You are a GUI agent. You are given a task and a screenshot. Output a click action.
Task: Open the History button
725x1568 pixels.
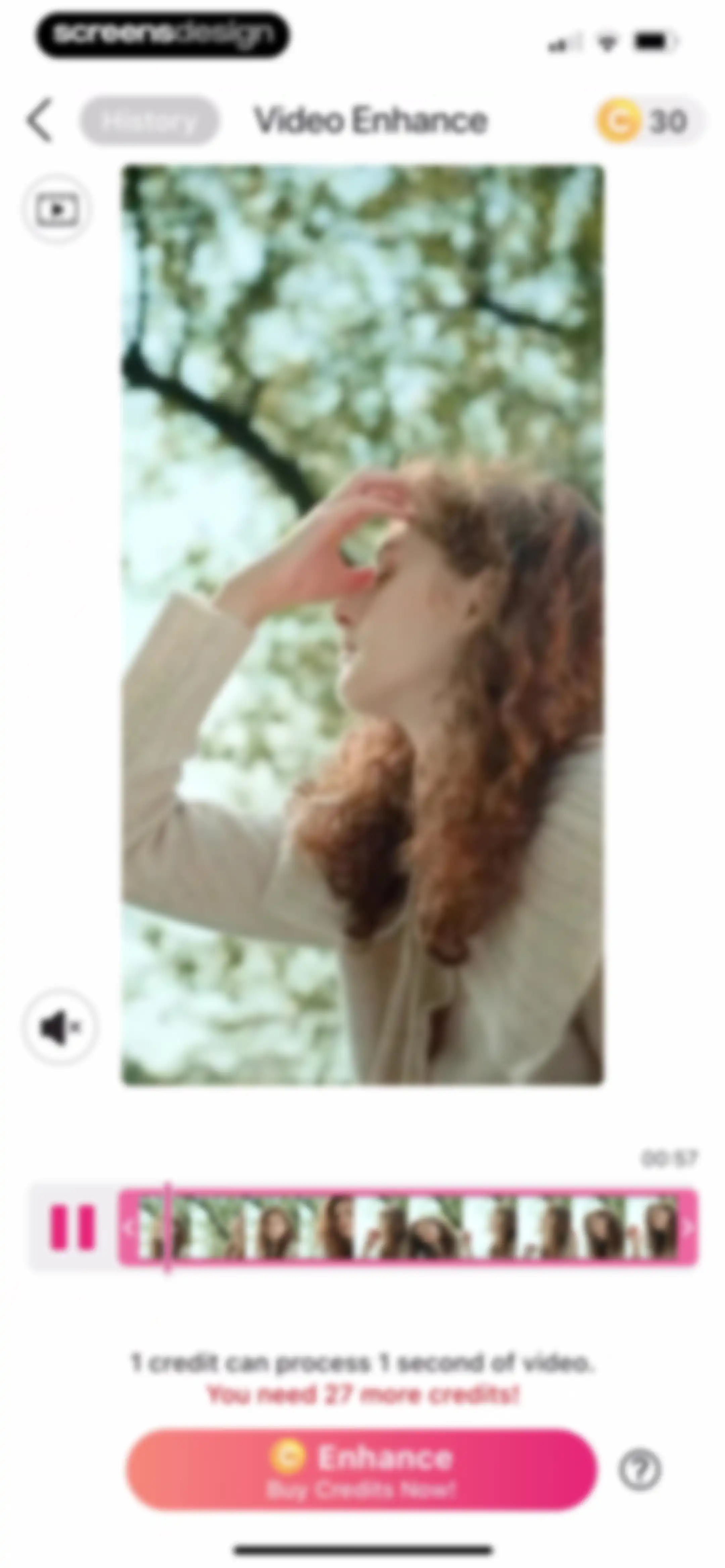click(149, 121)
